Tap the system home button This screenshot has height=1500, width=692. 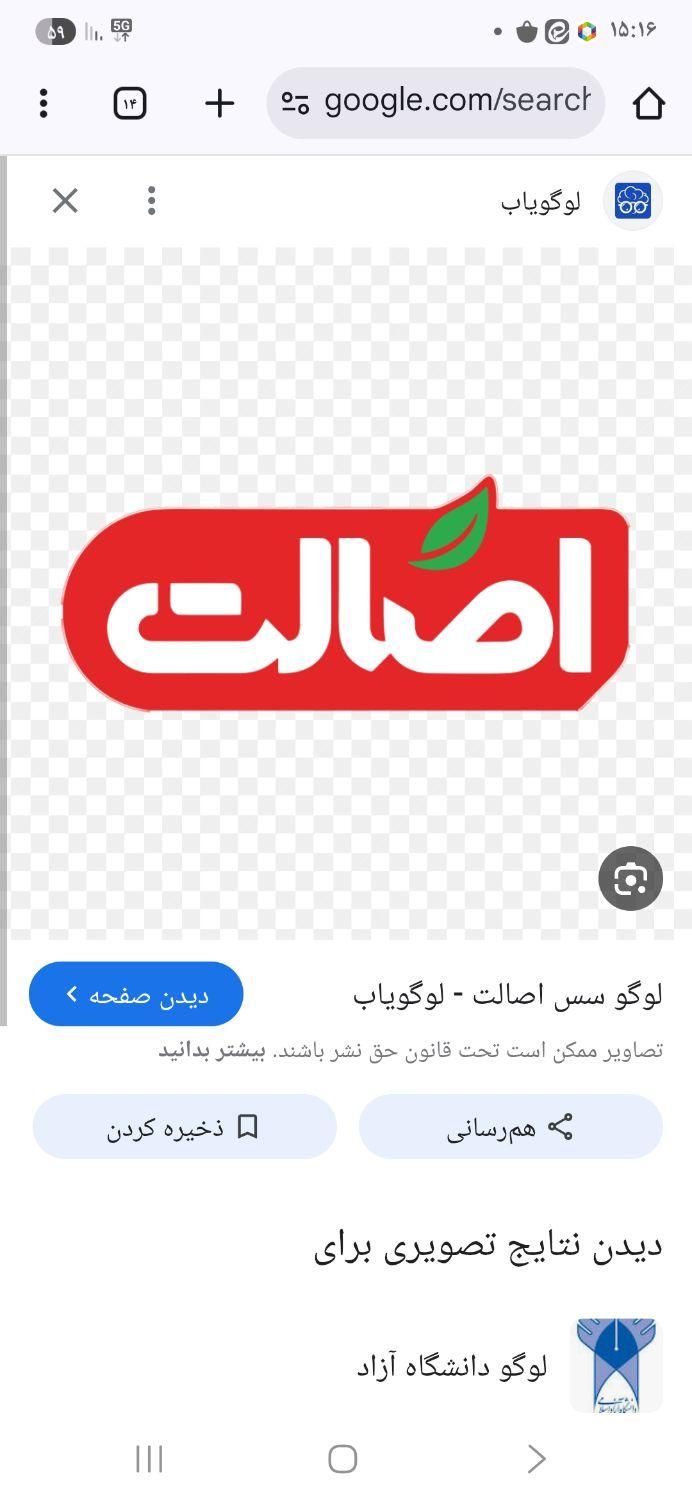coord(342,1459)
